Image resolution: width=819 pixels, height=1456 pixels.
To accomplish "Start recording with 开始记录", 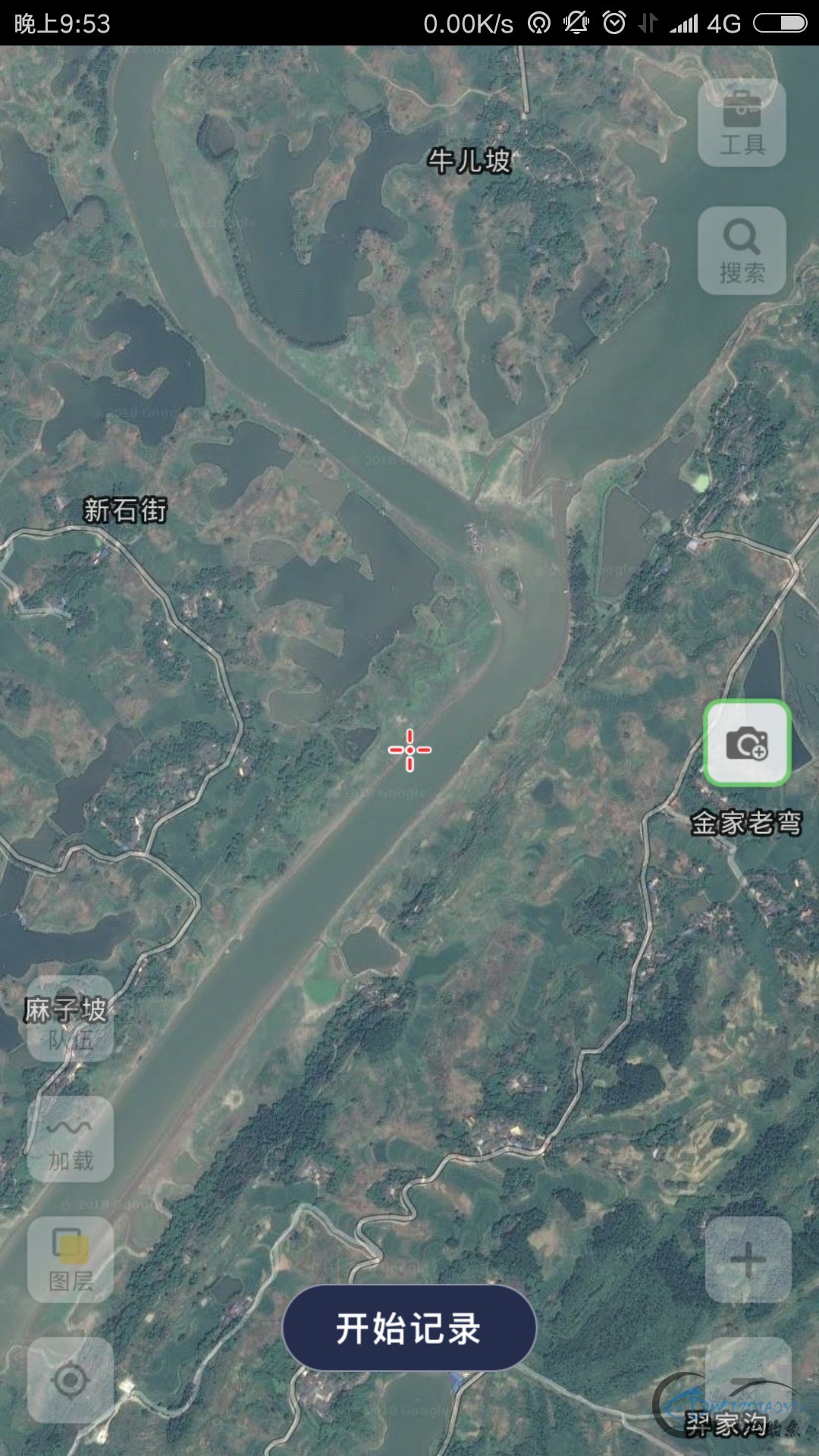I will pos(409,1328).
